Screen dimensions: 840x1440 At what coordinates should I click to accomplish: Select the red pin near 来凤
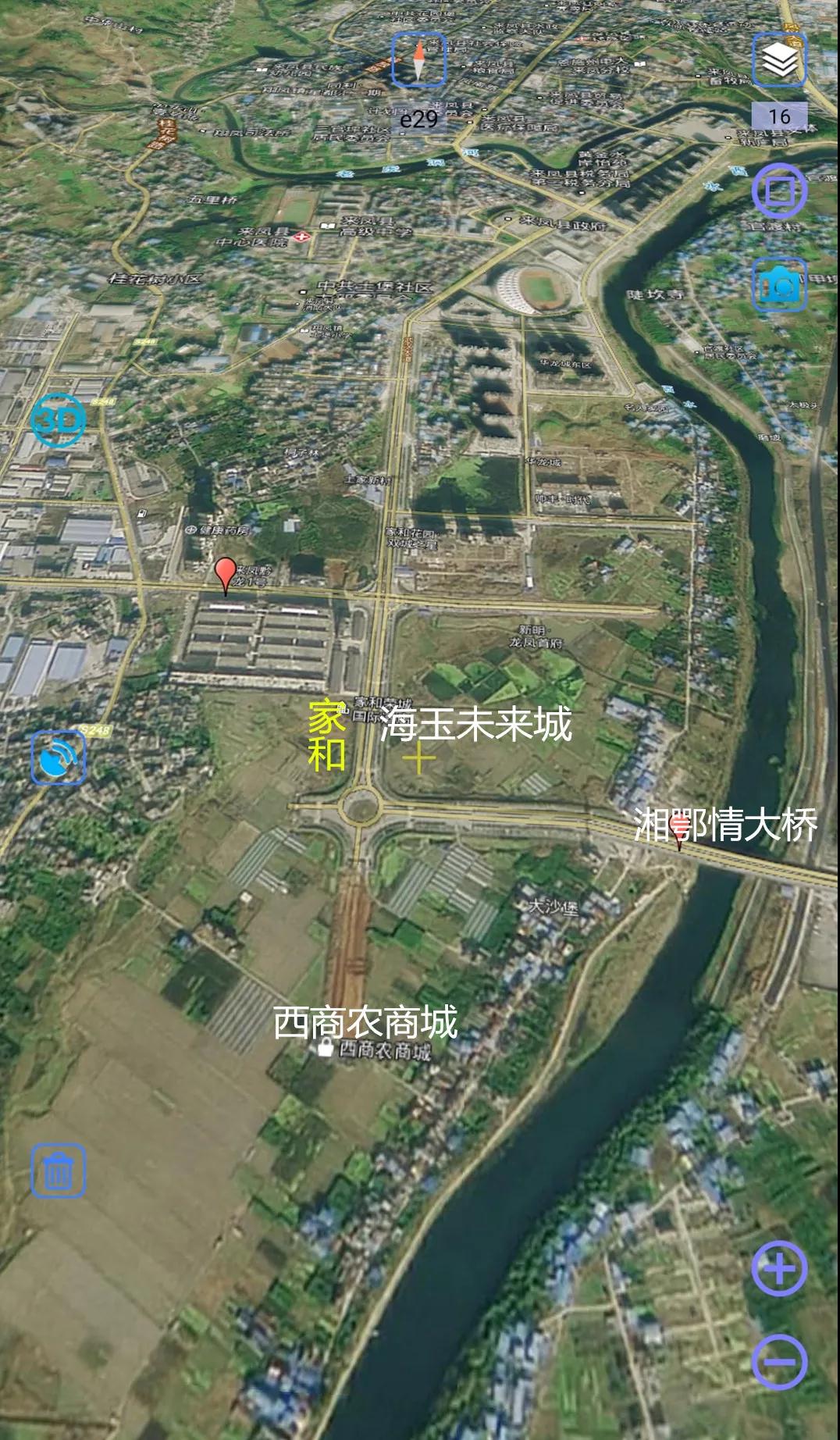226,575
